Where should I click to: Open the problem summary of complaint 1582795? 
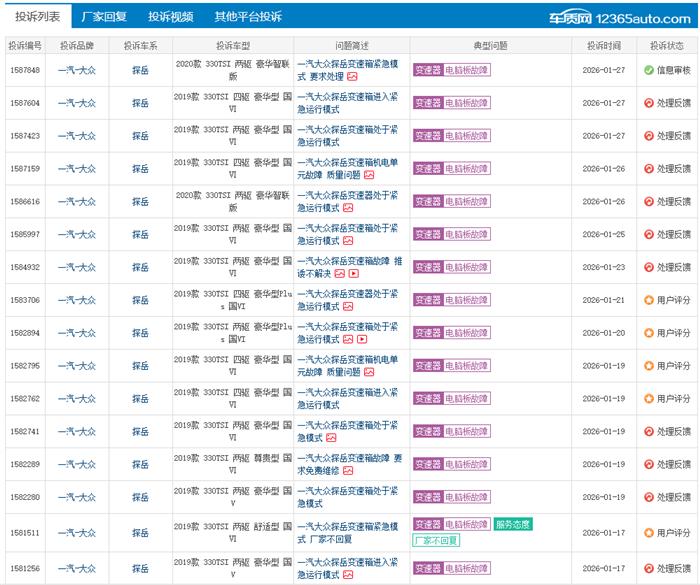point(348,365)
